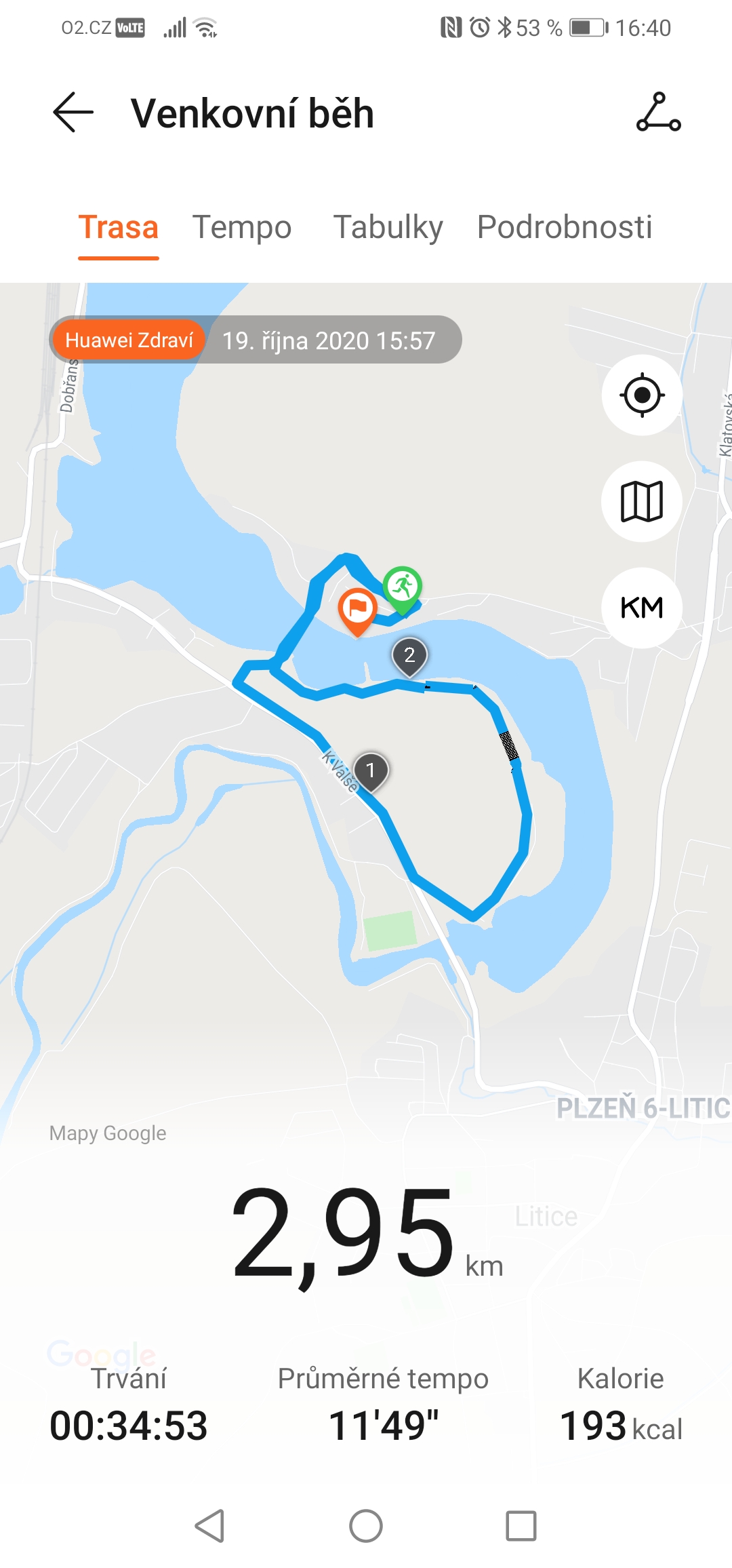Open recent apps from the navigation bar
The height and width of the screenshot is (1568, 732).
pos(521,1526)
